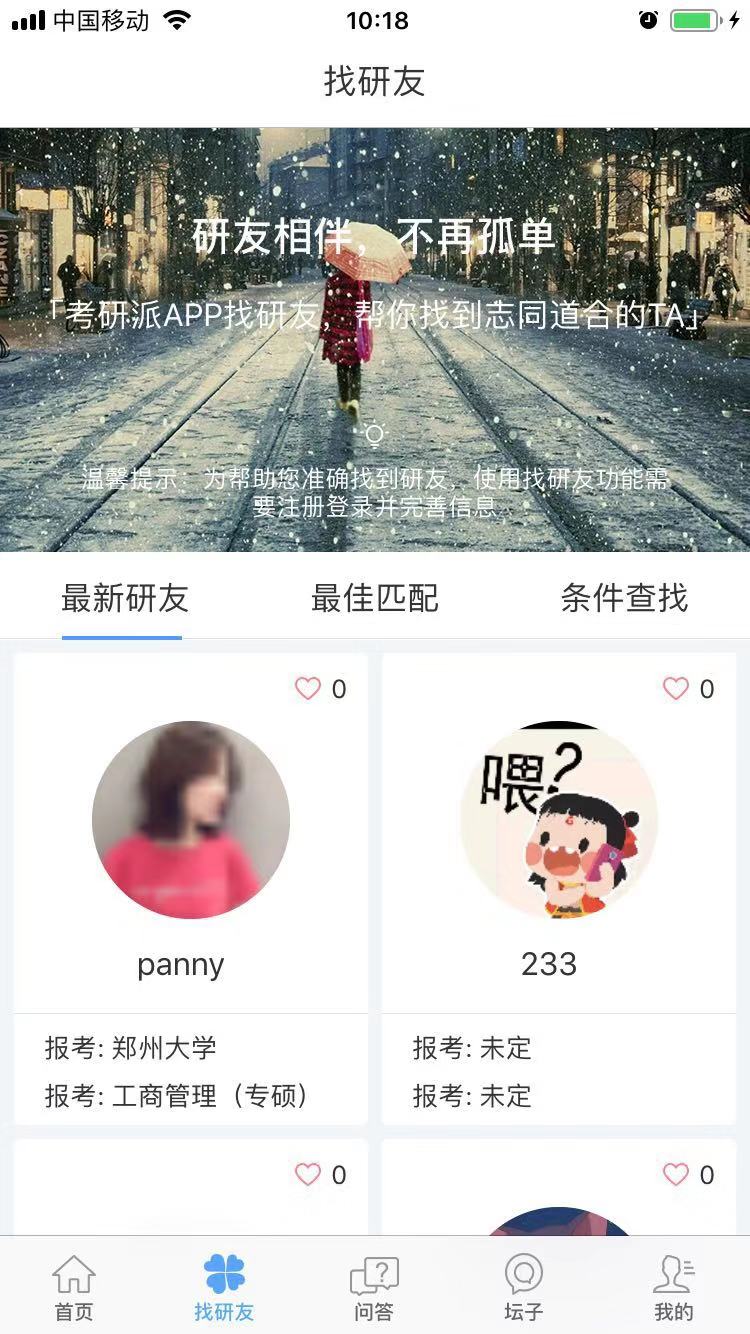Switch to the 最佳匹配 tab

374,599
